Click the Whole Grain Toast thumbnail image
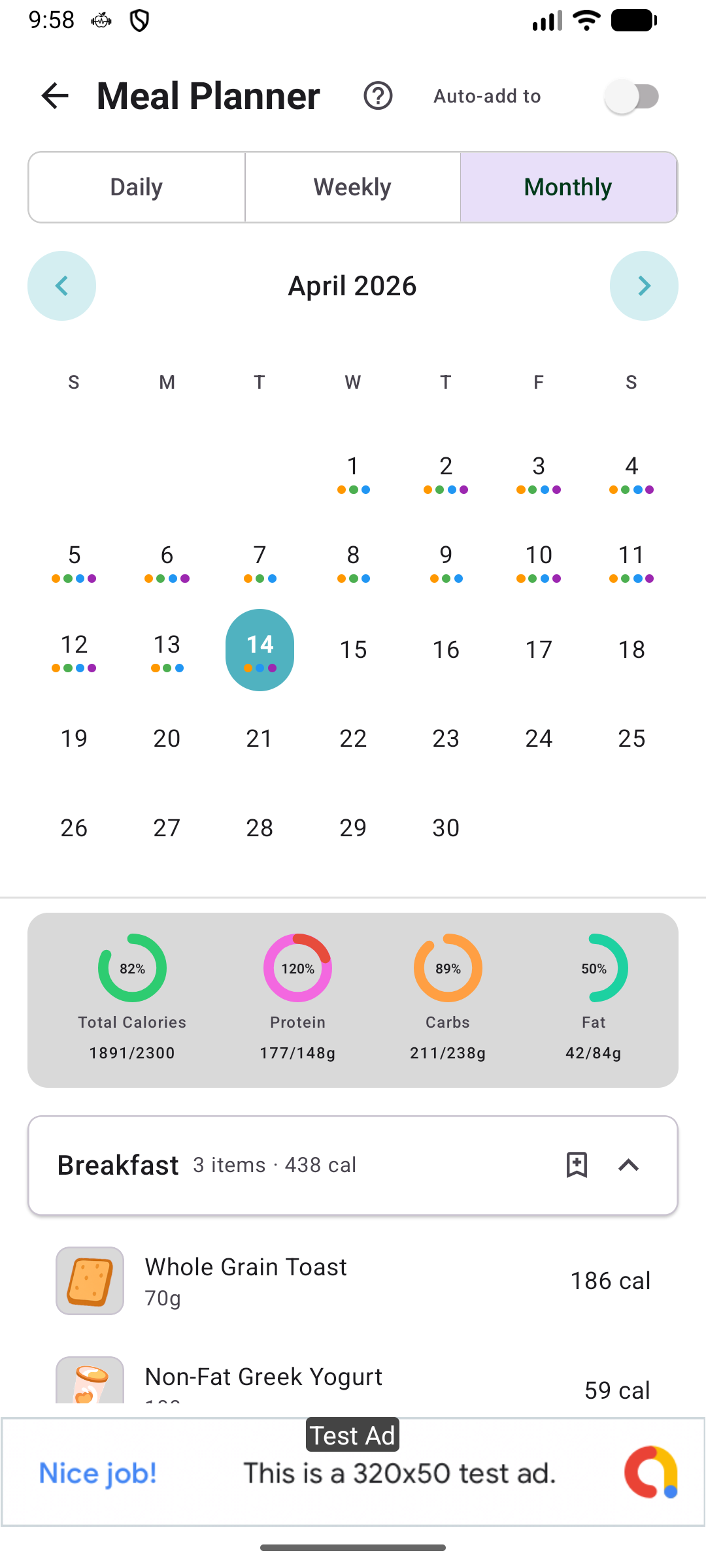This screenshot has height=1568, width=706. pyautogui.click(x=89, y=1280)
